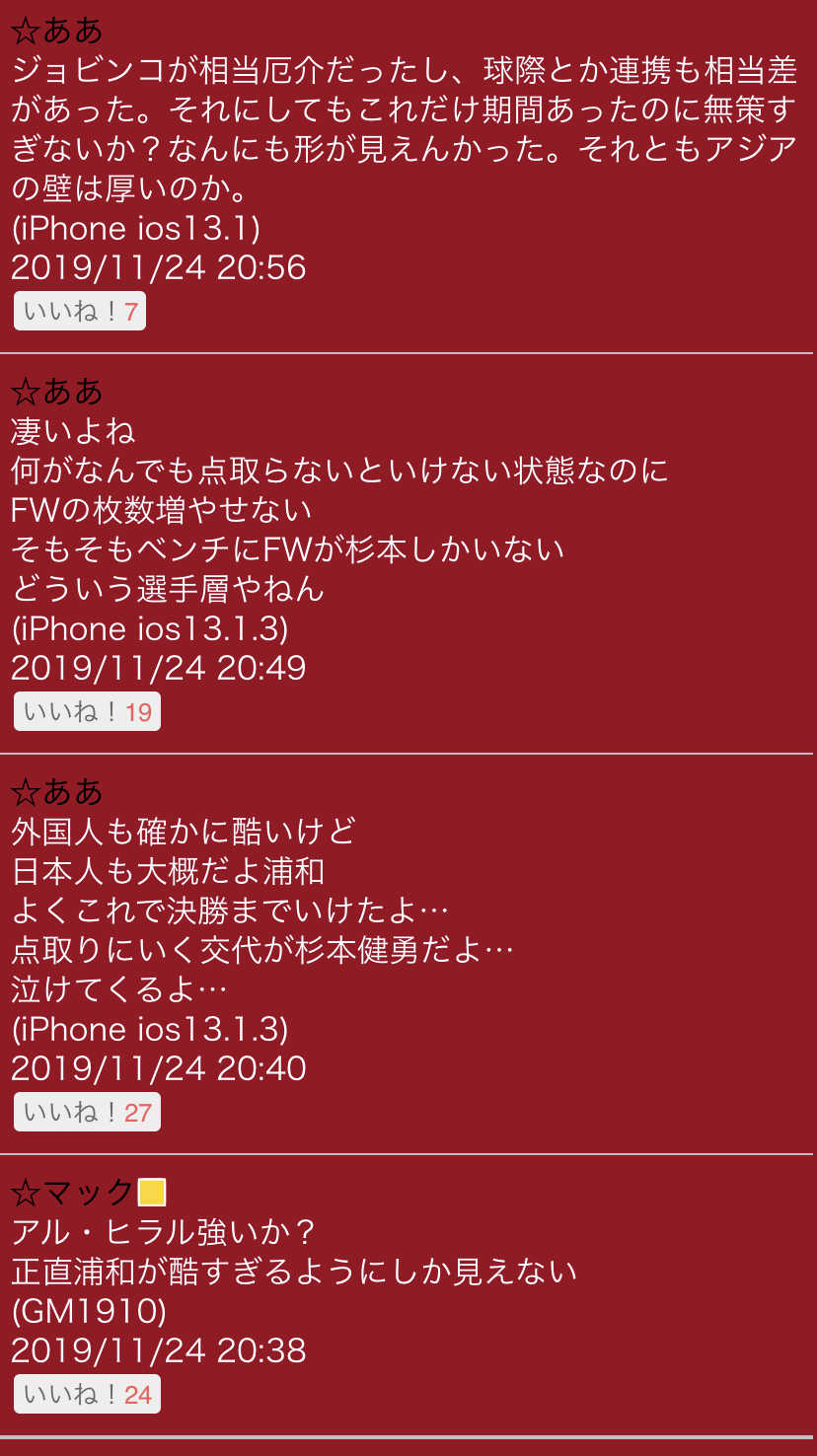Like the comment posted at 20:56
Screen dimensions: 817x1456
click(x=80, y=312)
